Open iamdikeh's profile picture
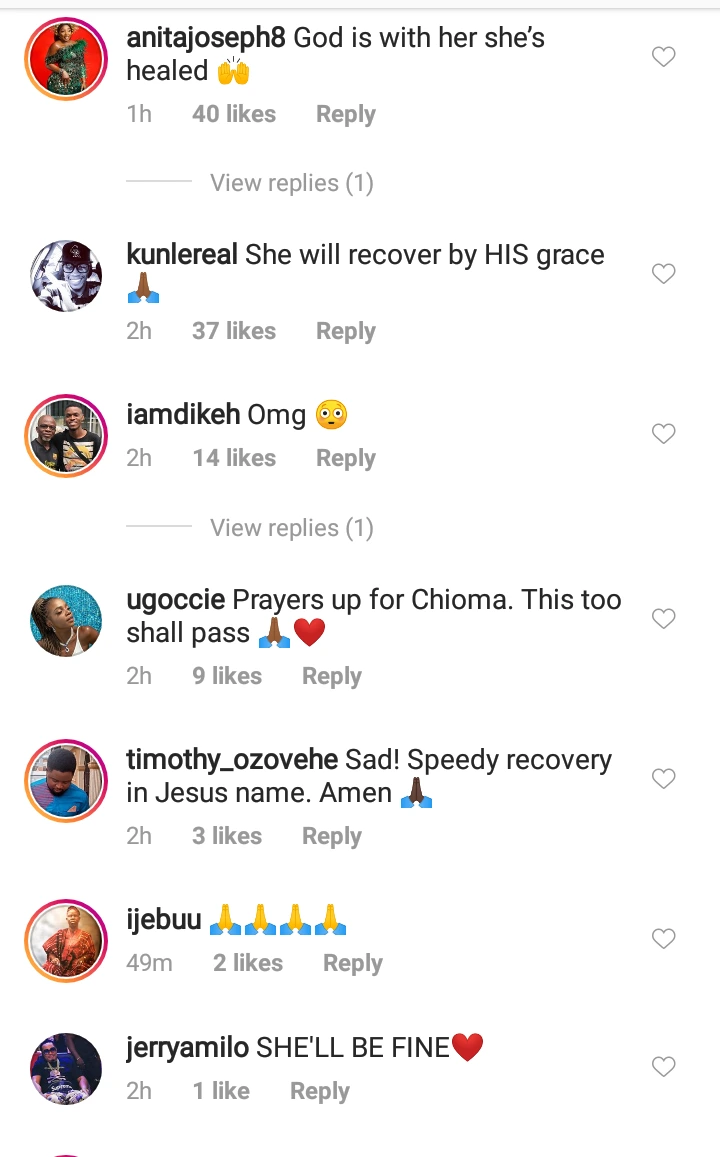The height and width of the screenshot is (1157, 720). (x=66, y=433)
